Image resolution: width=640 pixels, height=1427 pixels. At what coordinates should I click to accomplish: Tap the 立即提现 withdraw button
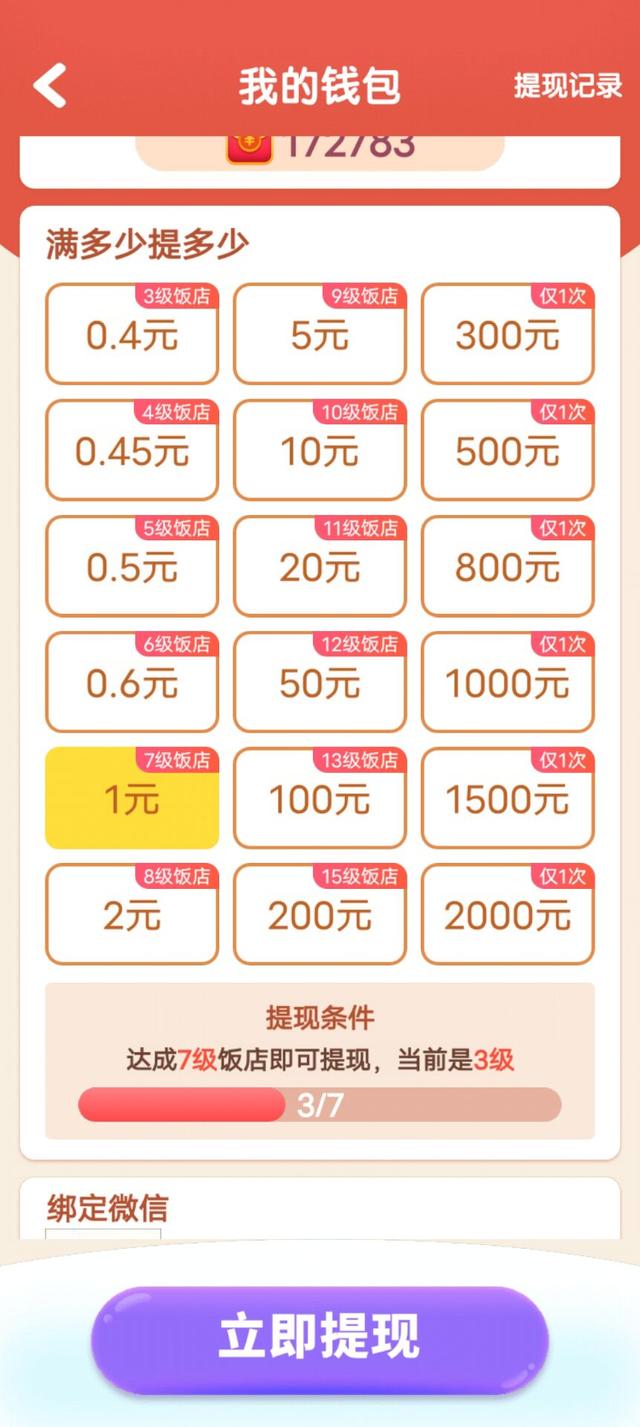pos(320,1339)
